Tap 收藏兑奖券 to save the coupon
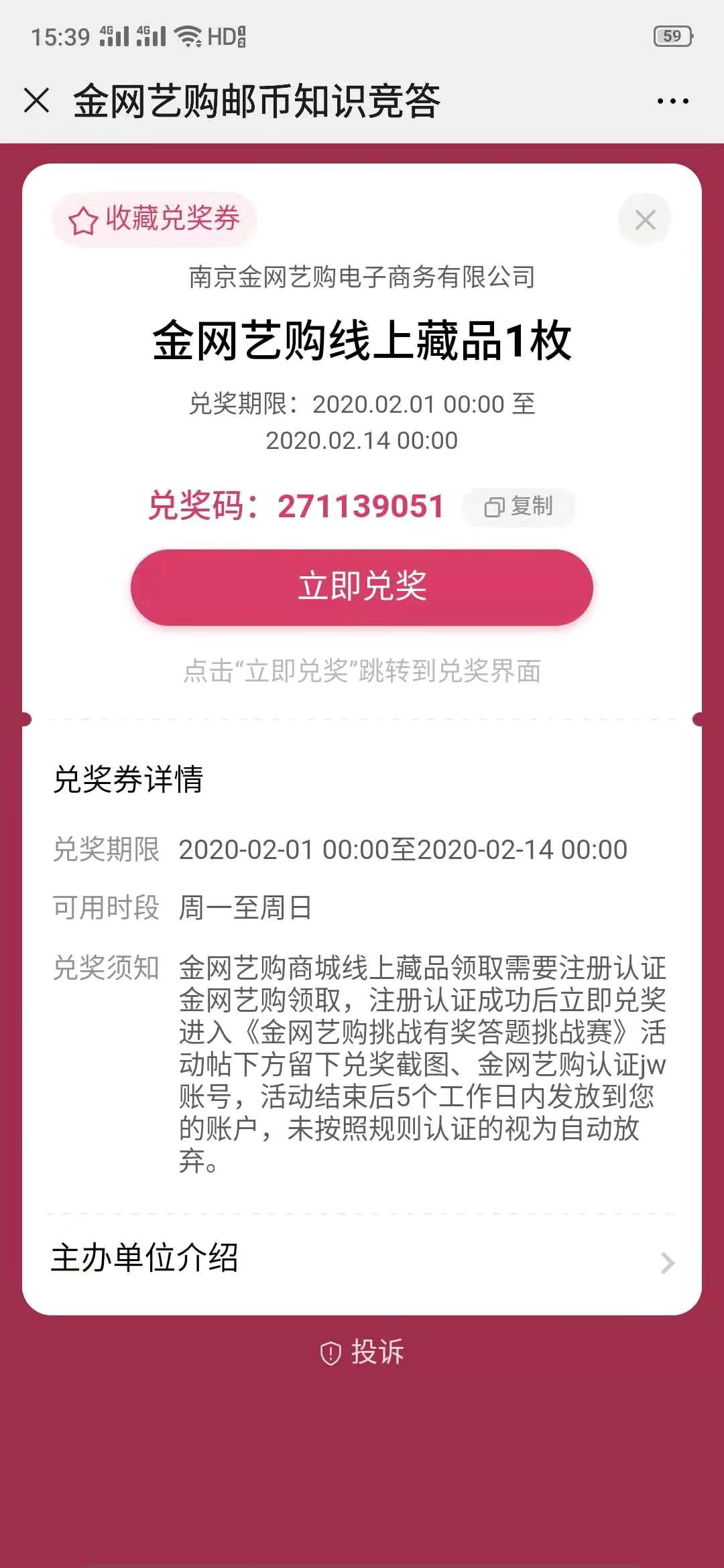724x1568 pixels. (x=155, y=219)
